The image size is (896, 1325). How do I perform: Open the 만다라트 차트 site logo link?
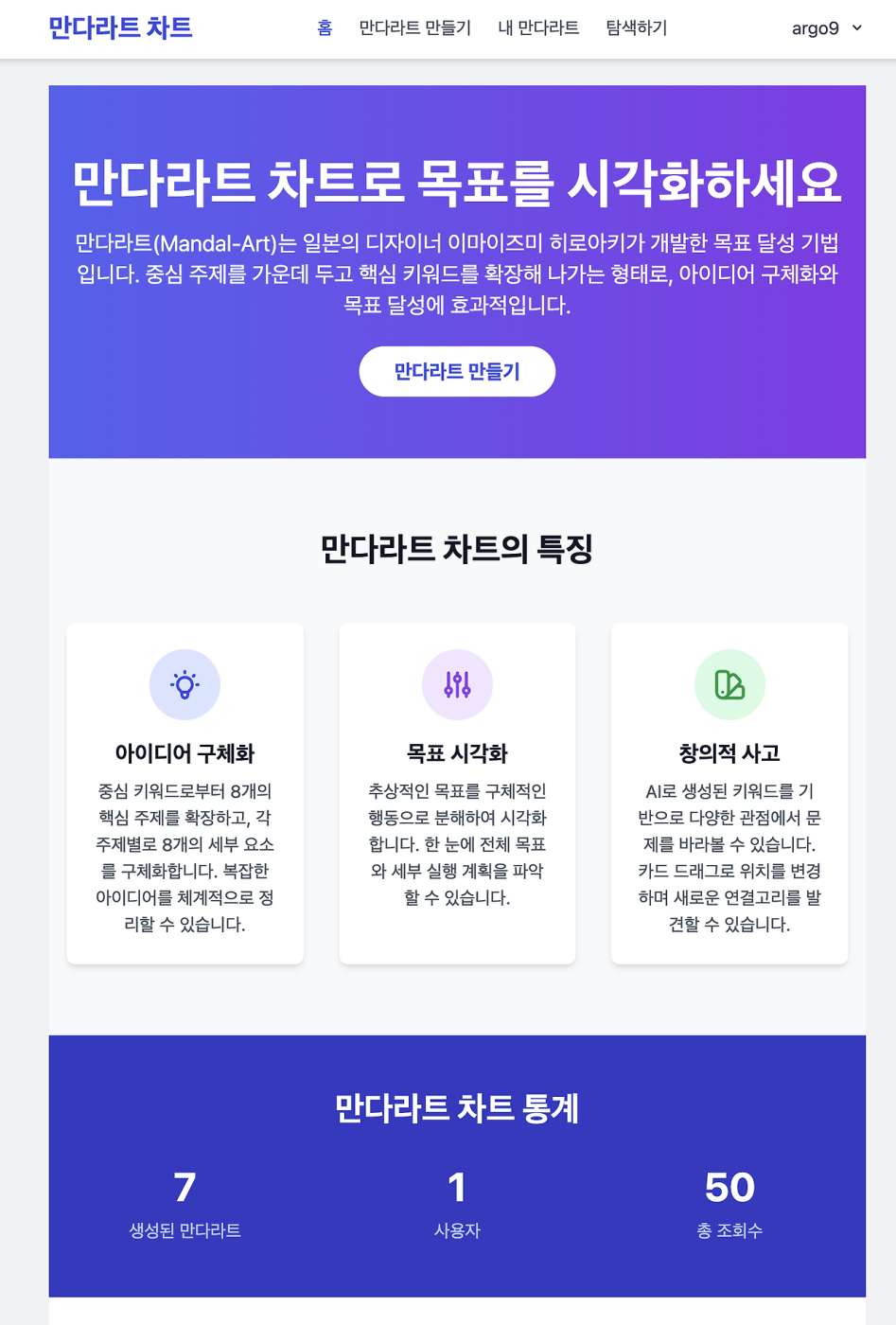[120, 28]
